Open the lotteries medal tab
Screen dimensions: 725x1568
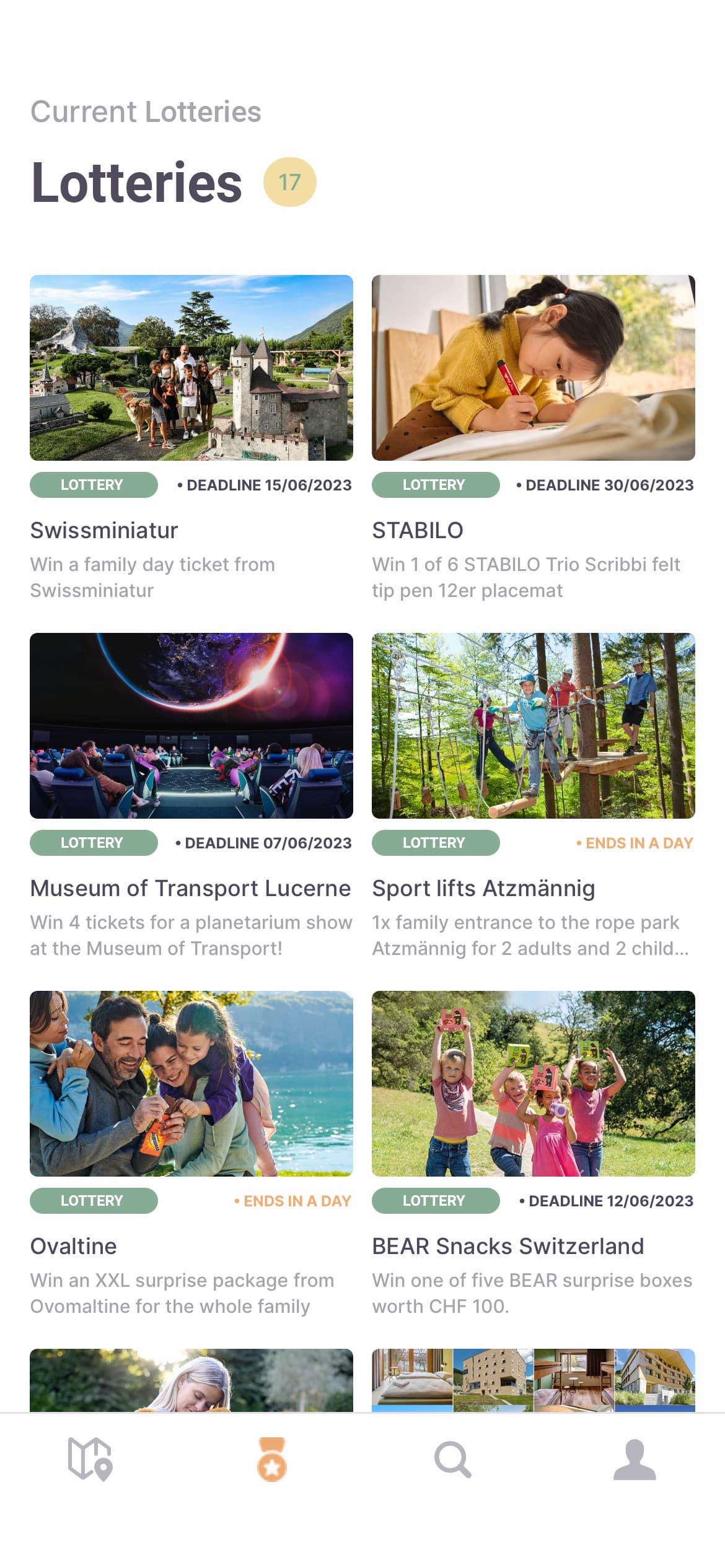coord(271,1459)
